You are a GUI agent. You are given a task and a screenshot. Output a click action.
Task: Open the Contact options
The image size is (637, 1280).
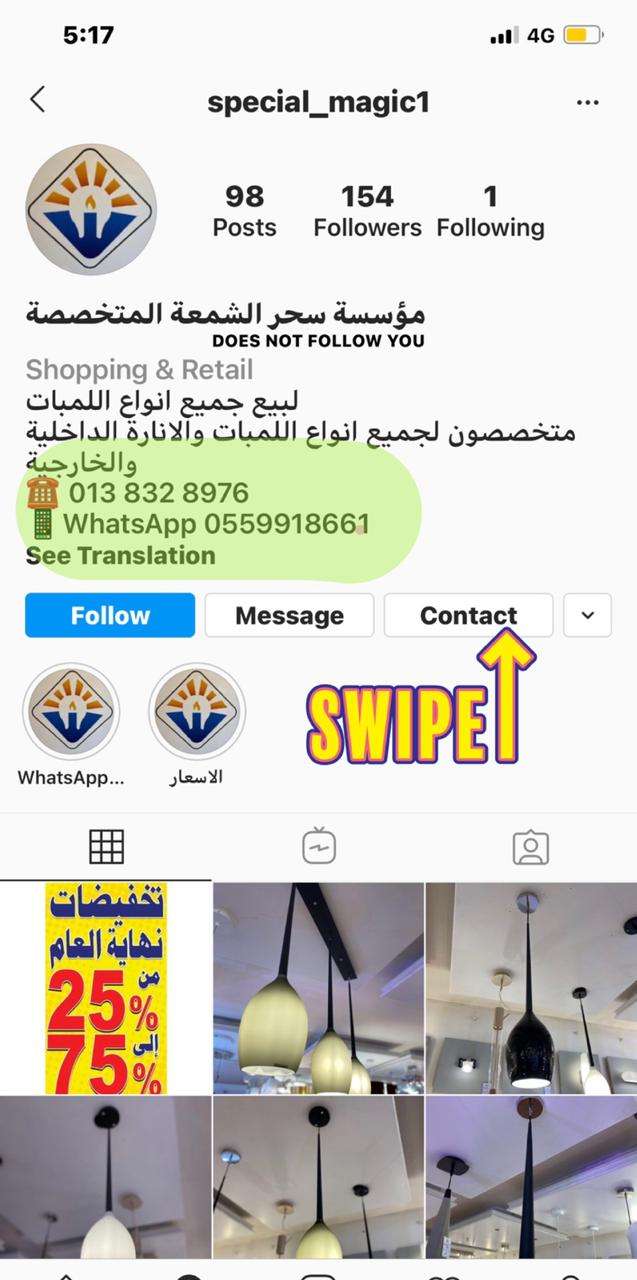(x=468, y=615)
